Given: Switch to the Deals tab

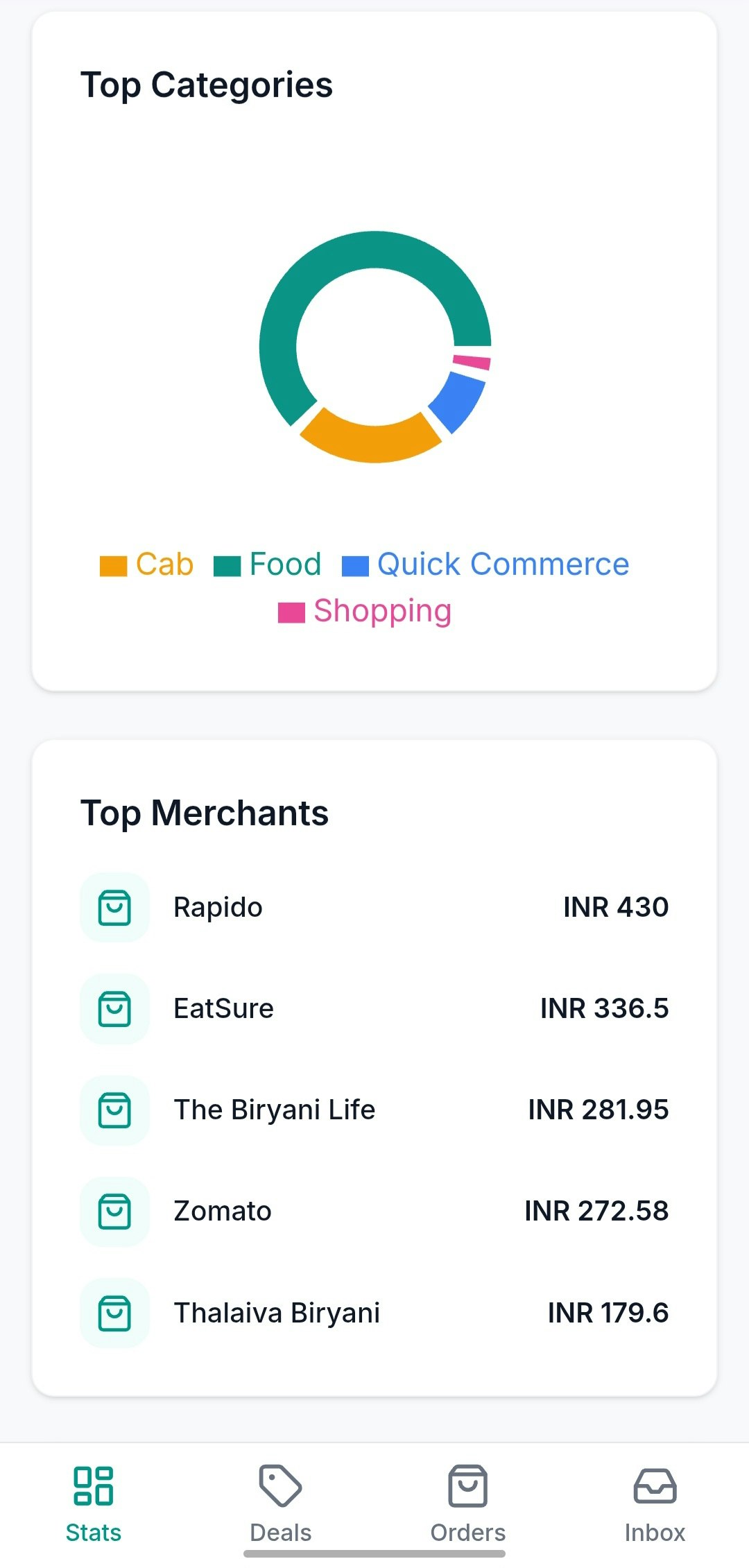Looking at the screenshot, I should click(x=280, y=1501).
